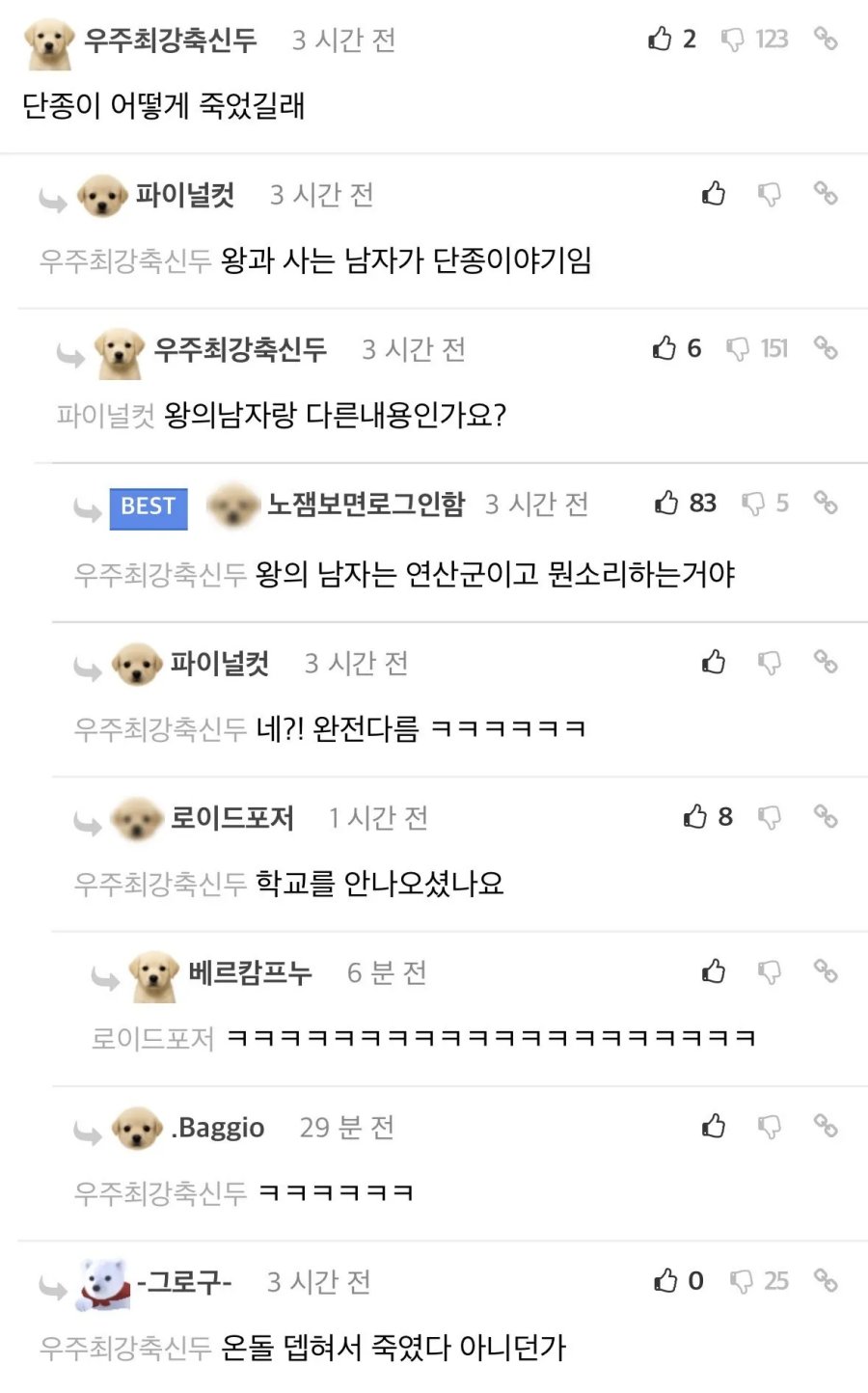Like the comment '단종이 어떻게 죽었길래'
Screen dimensions: 868x1393
(x=661, y=39)
